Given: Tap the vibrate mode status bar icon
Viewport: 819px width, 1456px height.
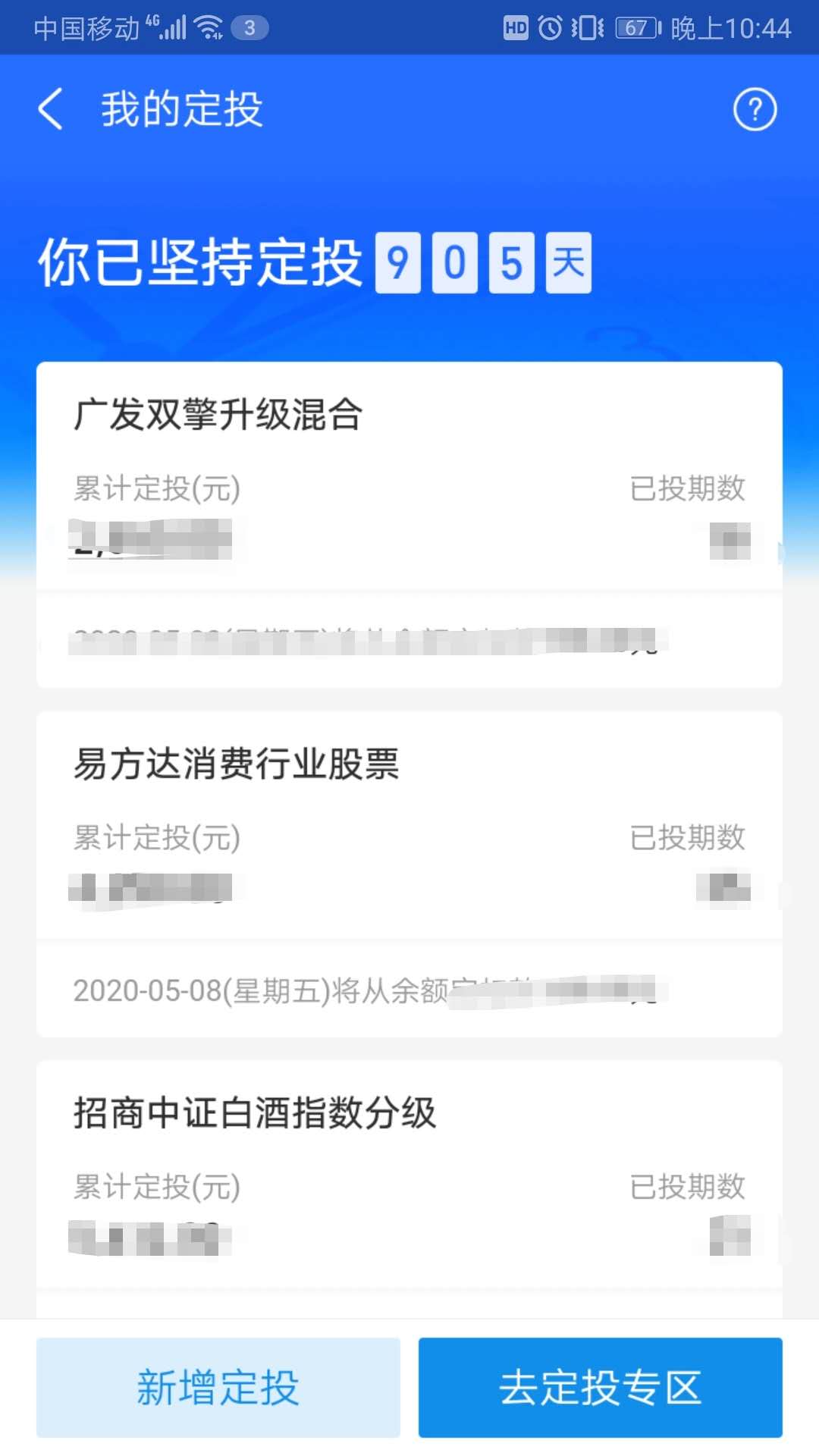Looking at the screenshot, I should point(588,25).
